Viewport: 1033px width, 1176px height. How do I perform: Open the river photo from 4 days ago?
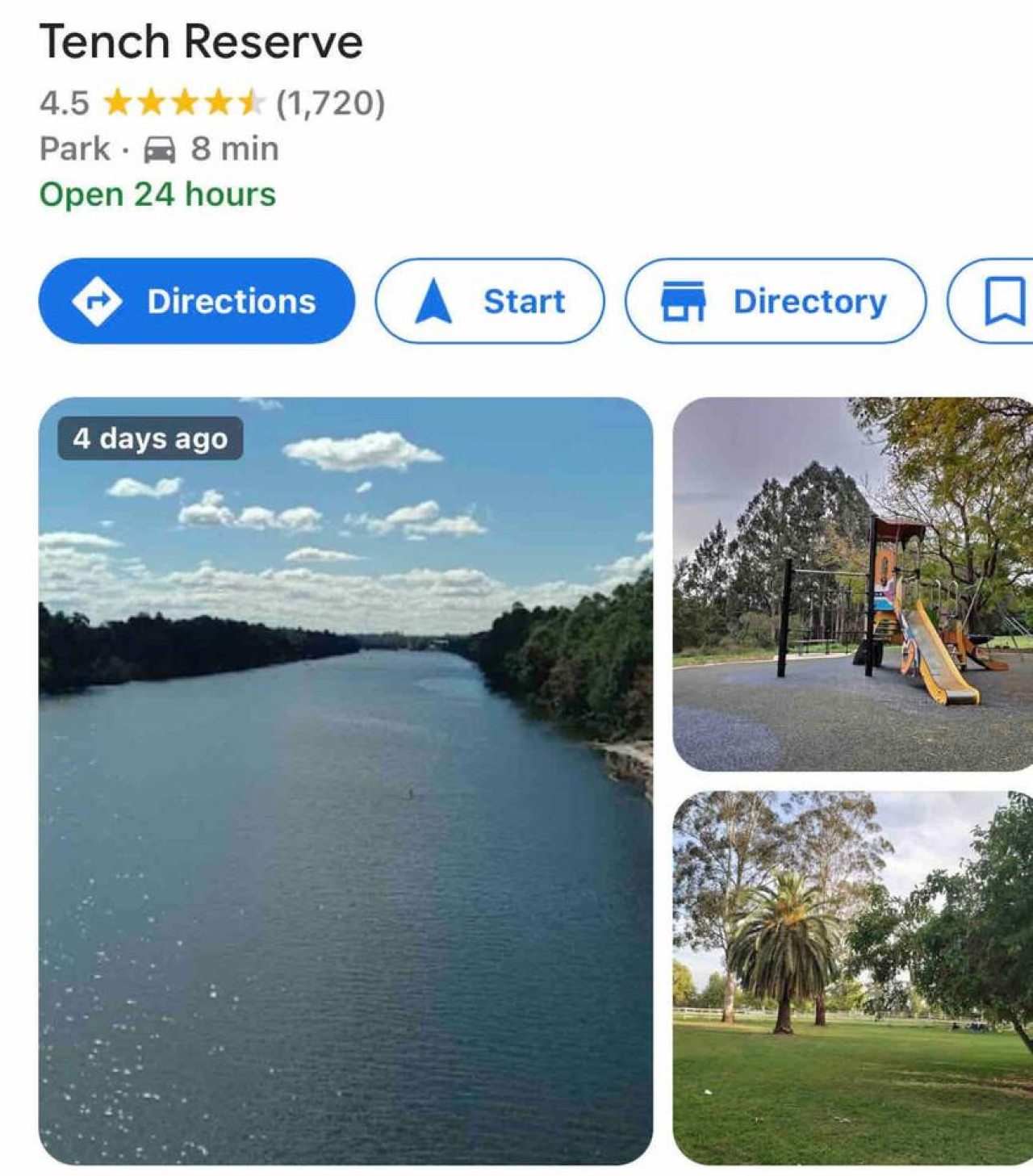tap(345, 780)
